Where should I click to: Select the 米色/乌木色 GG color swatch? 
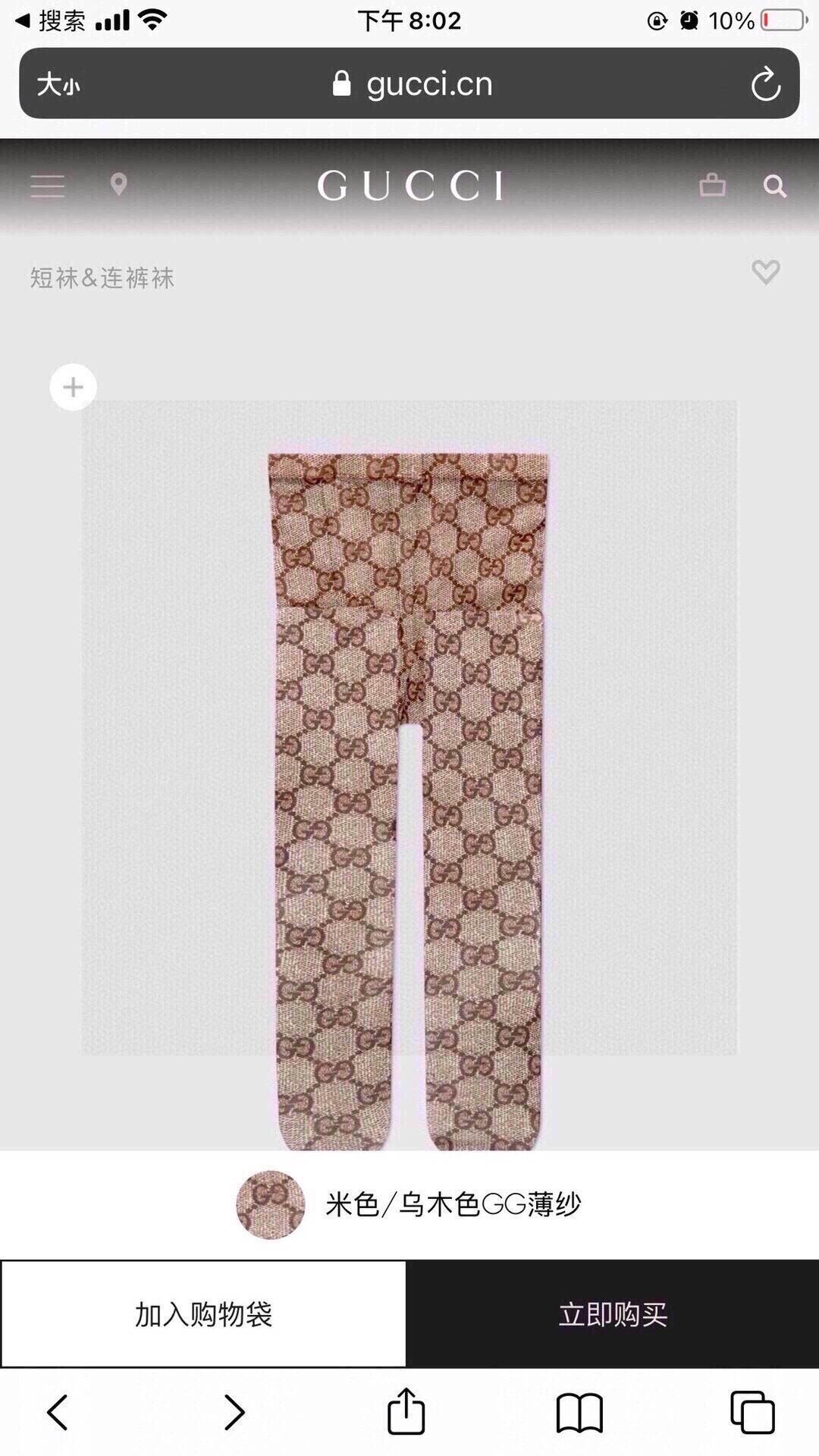(x=270, y=1204)
